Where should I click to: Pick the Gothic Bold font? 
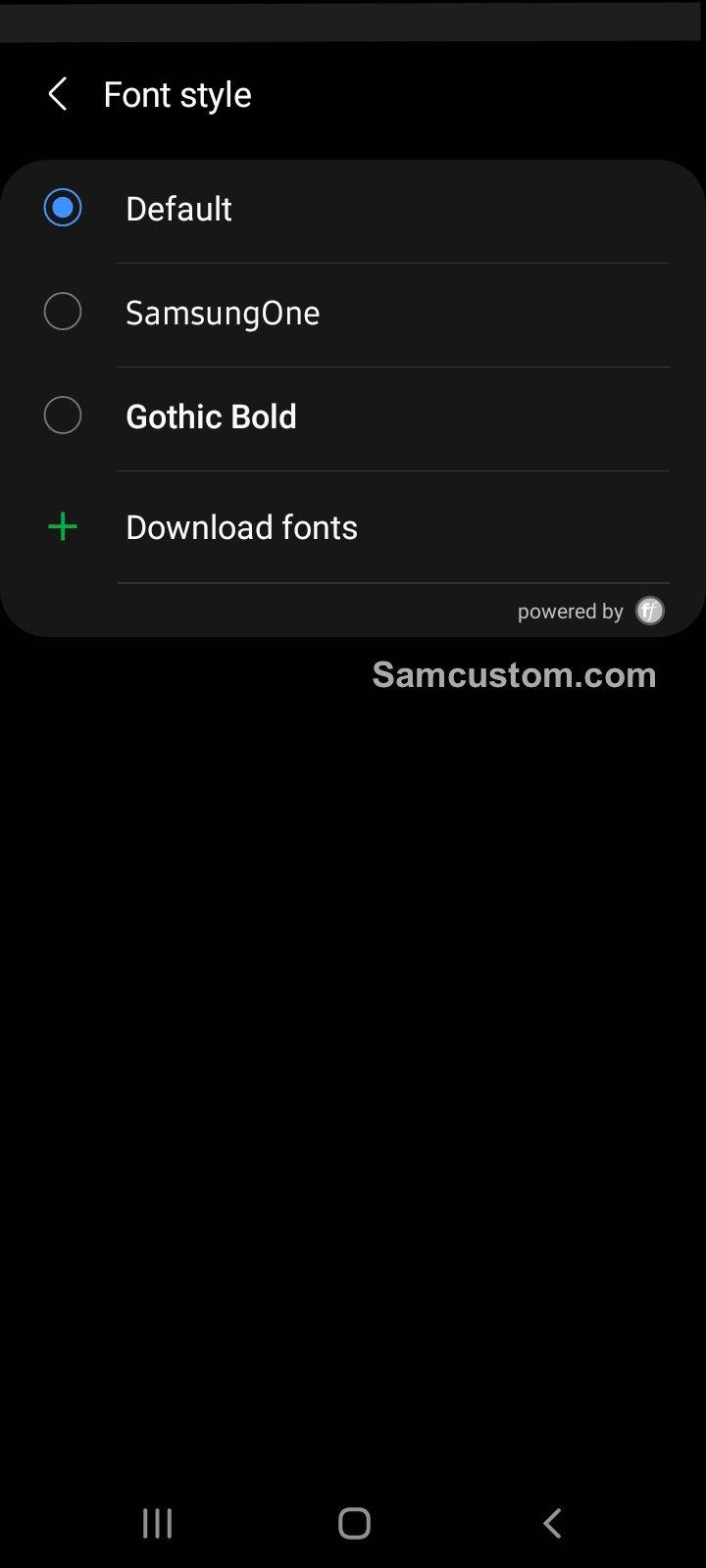[63, 416]
